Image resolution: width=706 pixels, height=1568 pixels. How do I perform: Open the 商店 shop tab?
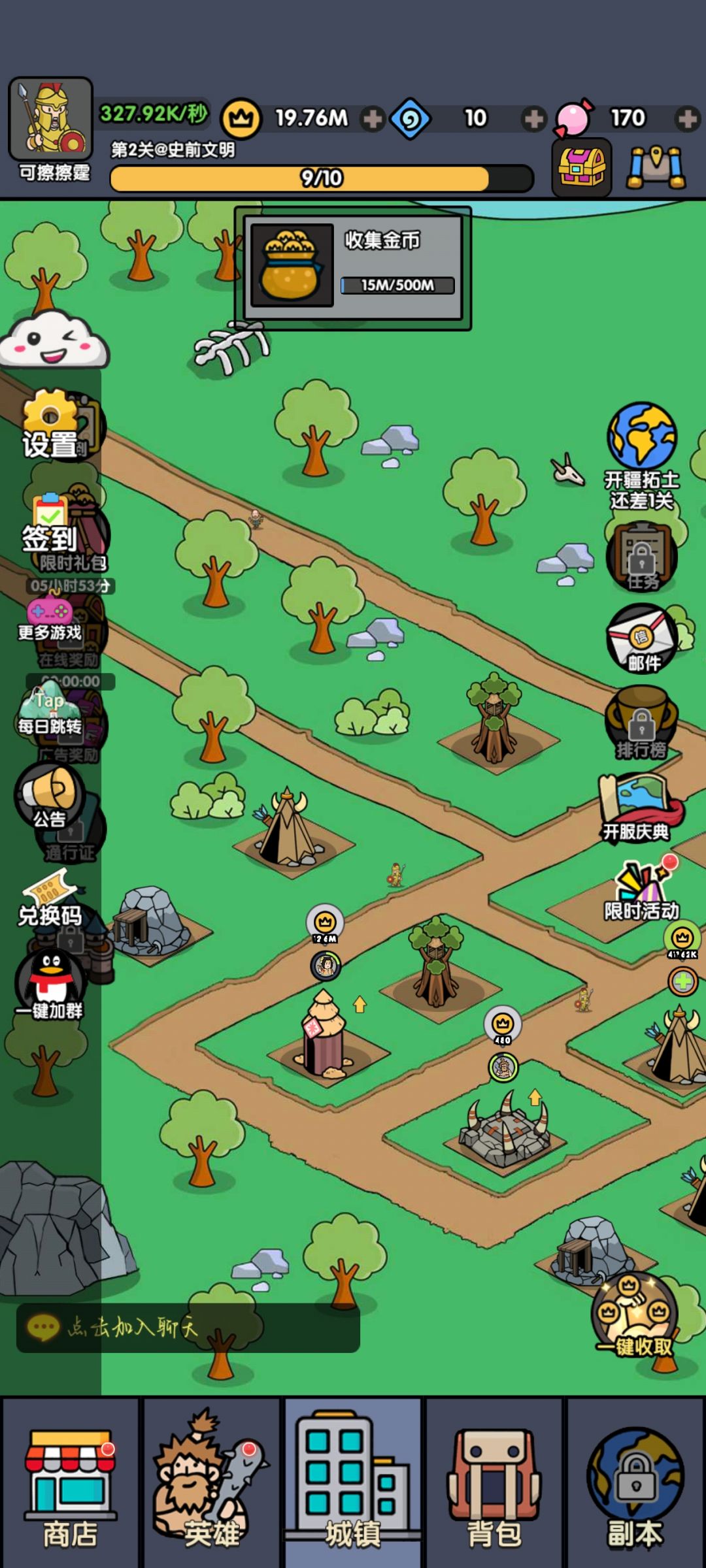tap(70, 1483)
